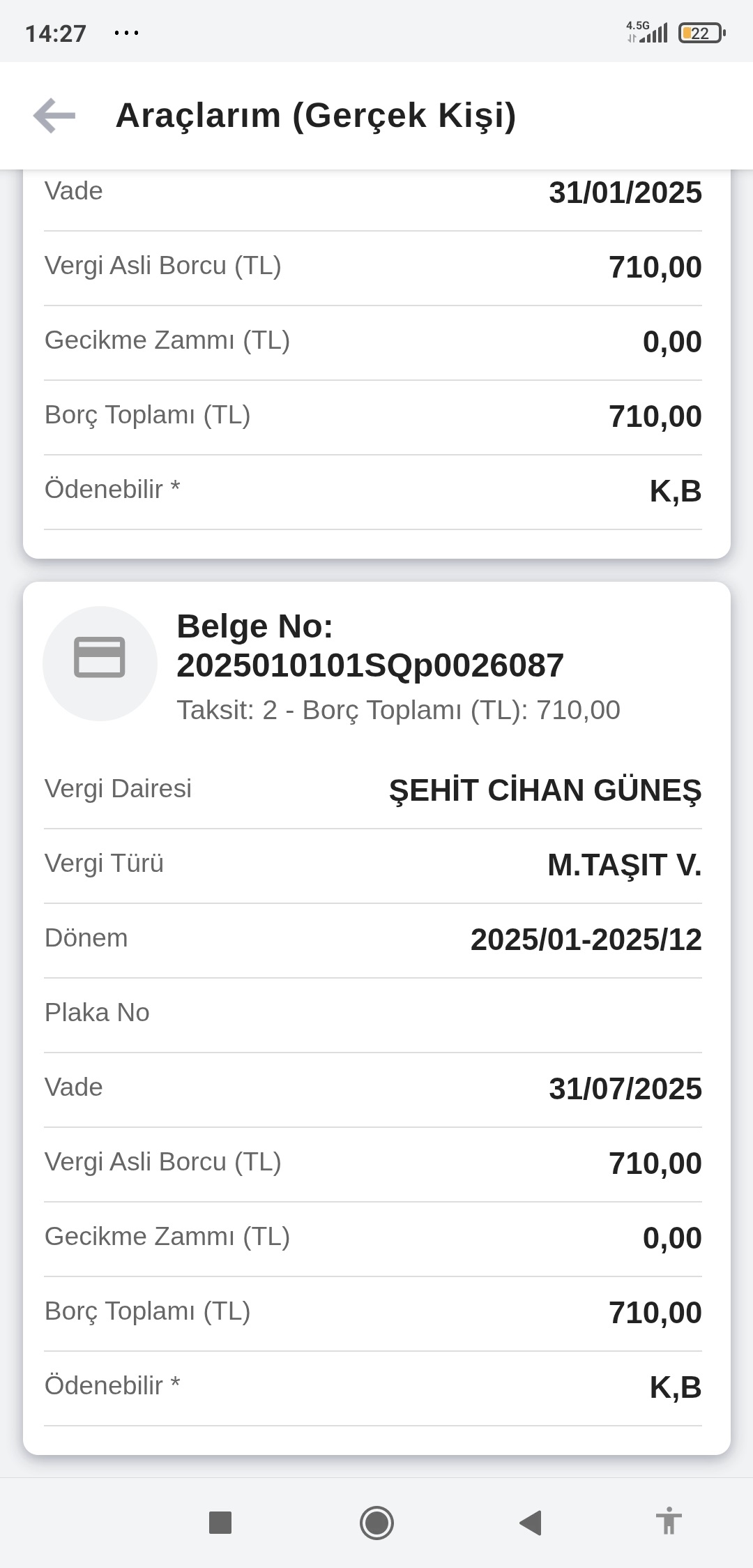This screenshot has width=753, height=1568.
Task: Open the recent apps square button
Action: coord(220,1522)
